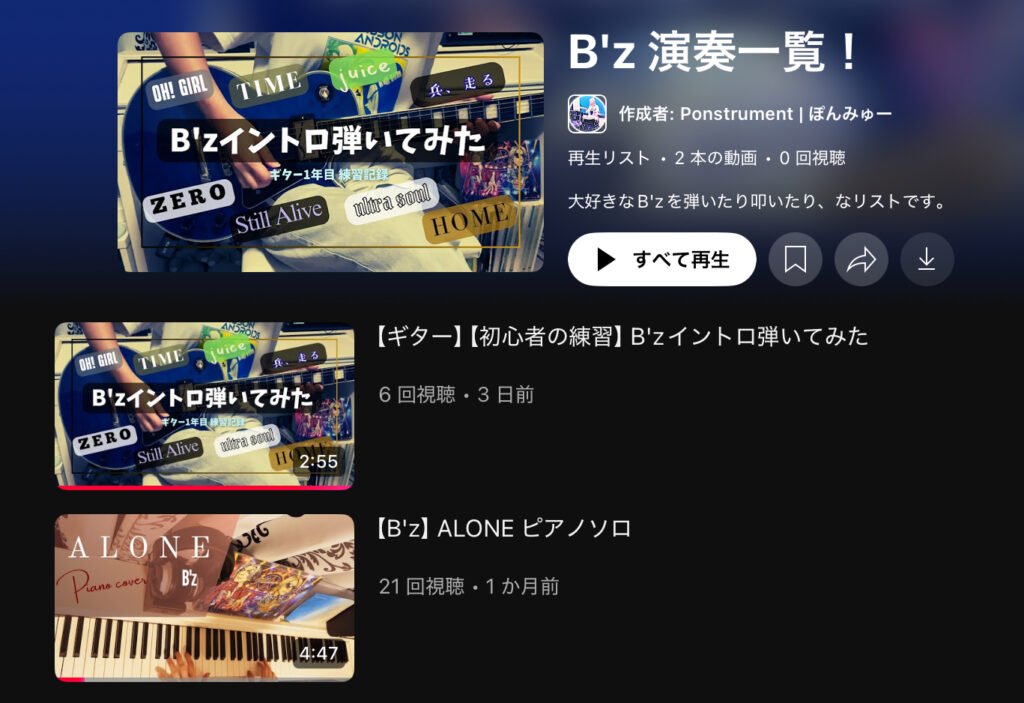1024x703 pixels.
Task: Download the playlist with the arrow icon
Action: [x=927, y=260]
